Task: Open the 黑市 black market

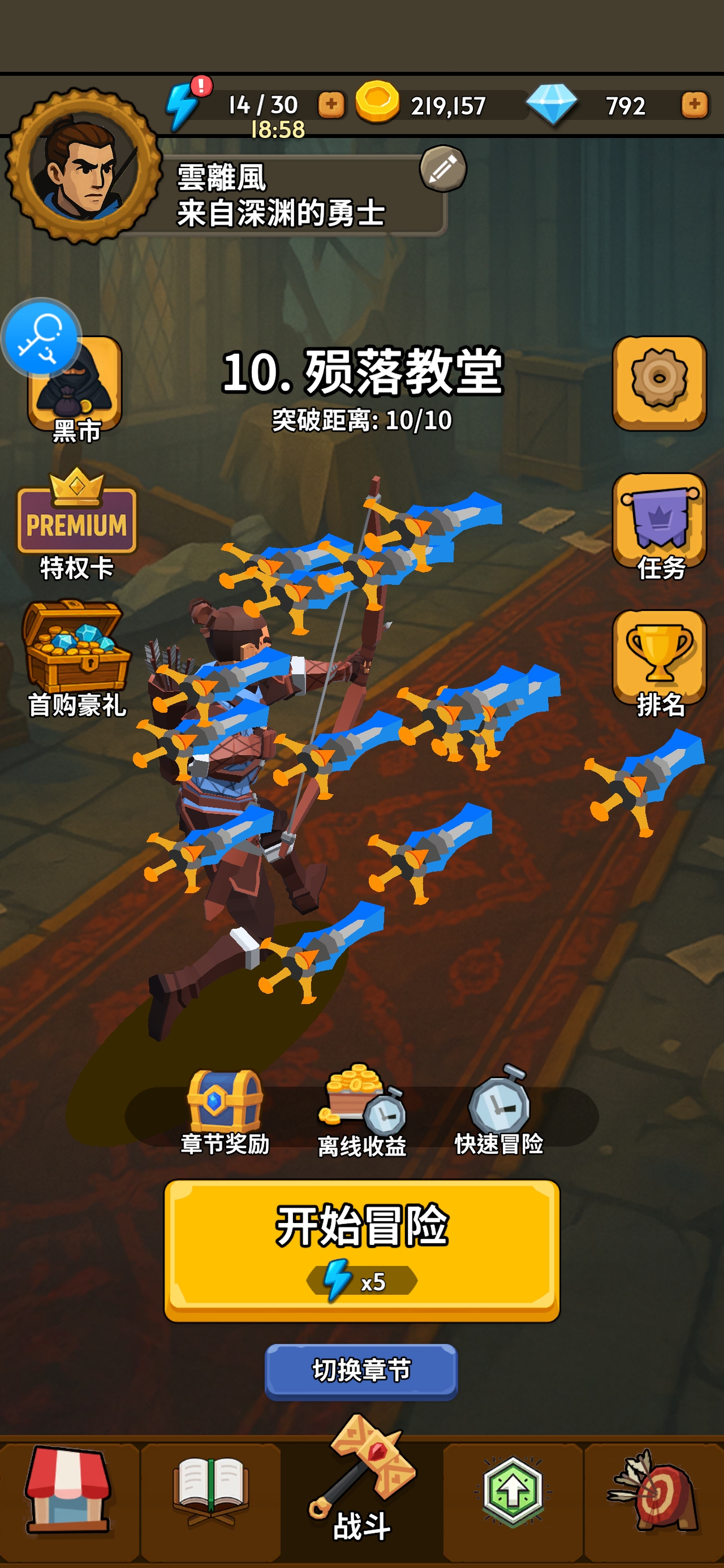Action: pos(75,387)
